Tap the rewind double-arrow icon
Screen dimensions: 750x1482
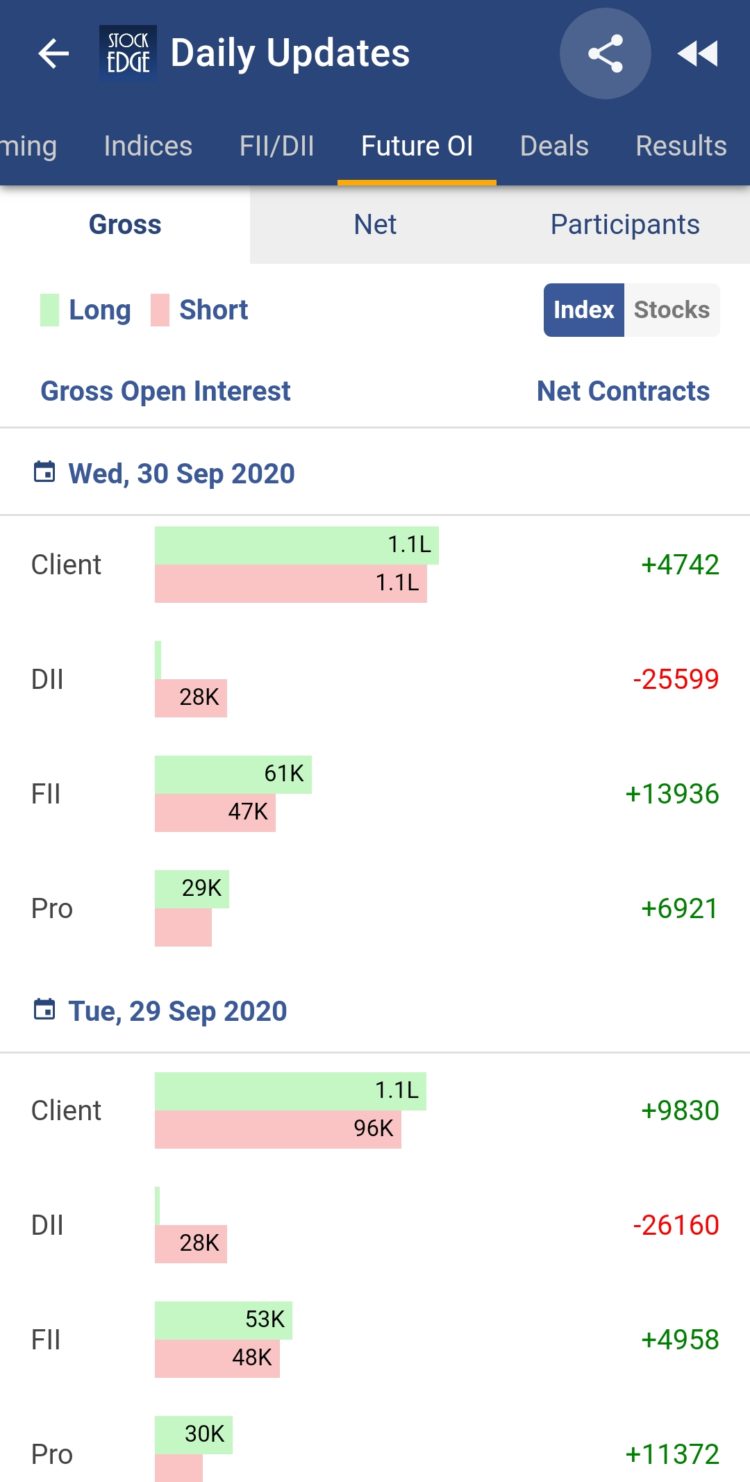pyautogui.click(x=697, y=53)
